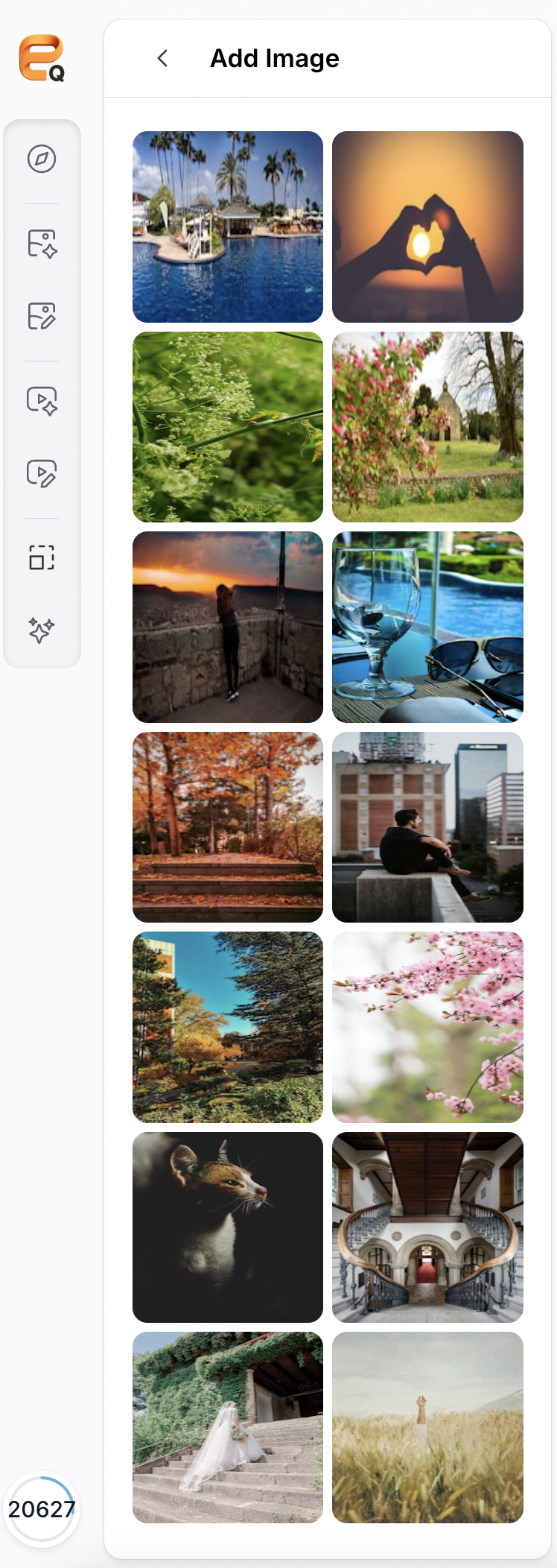The image size is (557, 1568).
Task: Open the sparkles enhance tool
Action: 42,630
